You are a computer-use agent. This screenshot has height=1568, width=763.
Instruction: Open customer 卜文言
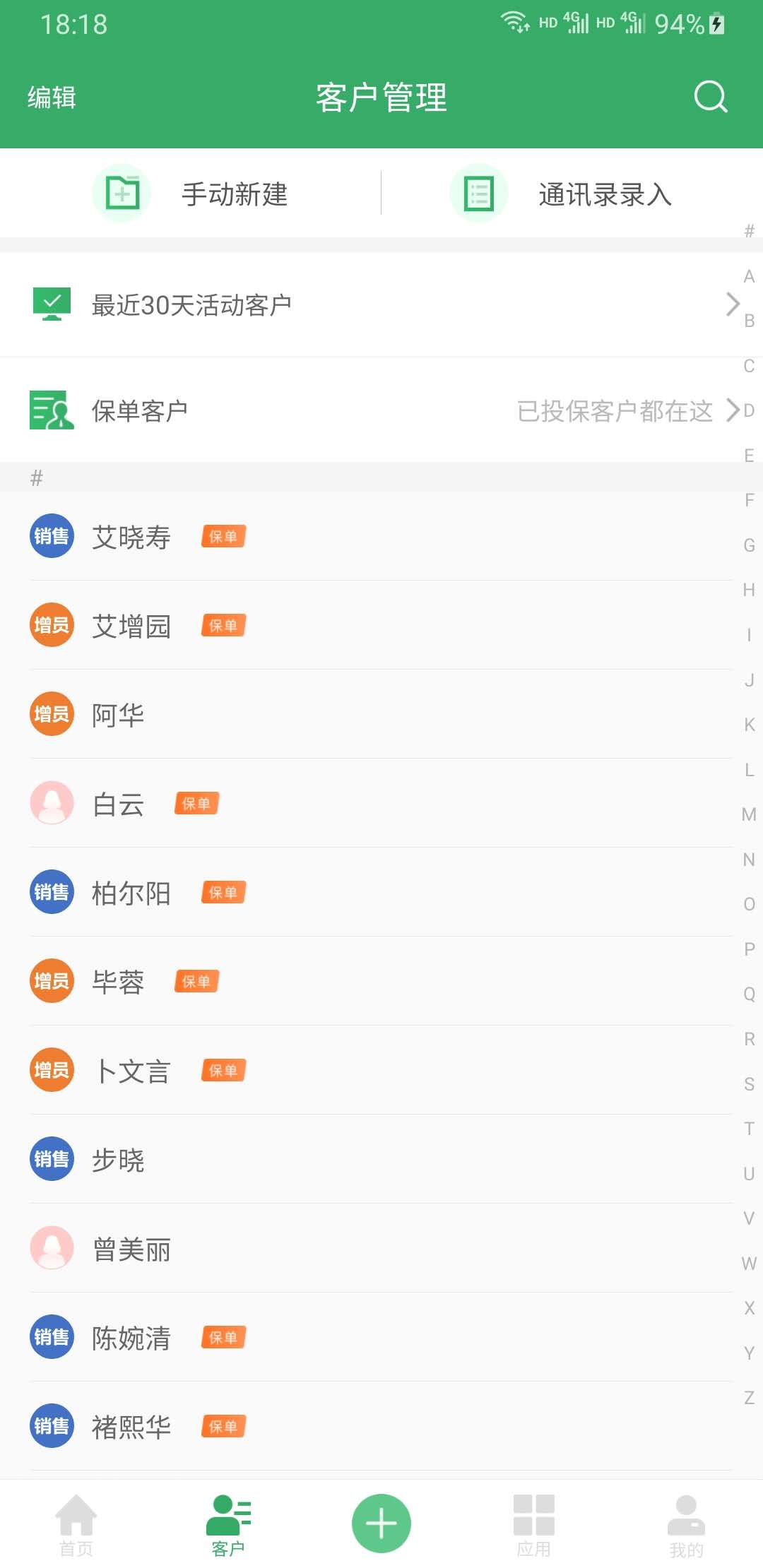click(x=132, y=1071)
